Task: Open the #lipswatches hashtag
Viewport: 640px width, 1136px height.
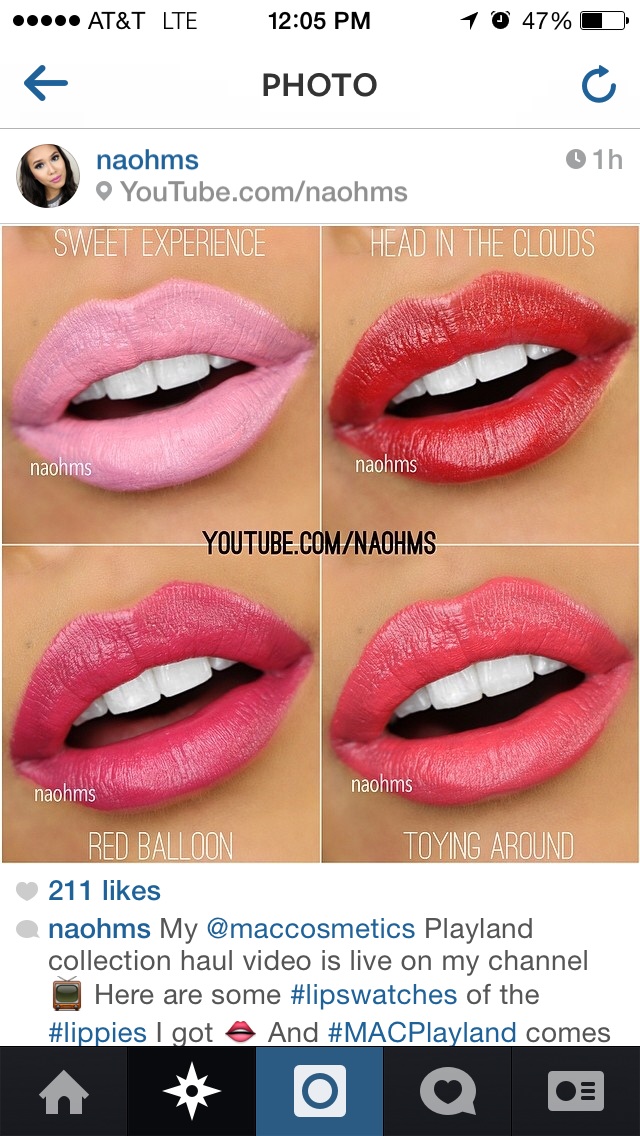Action: [374, 995]
